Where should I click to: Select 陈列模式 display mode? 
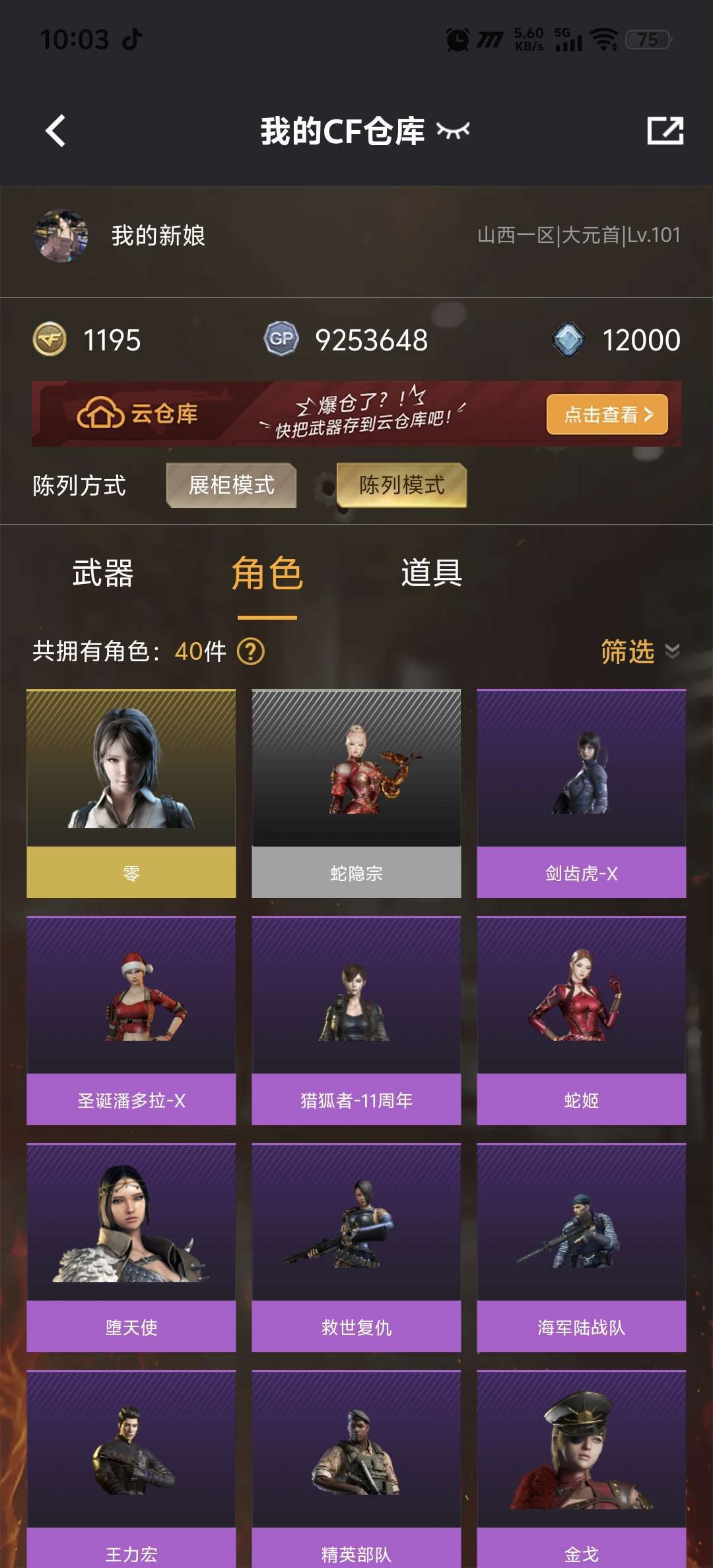[401, 486]
